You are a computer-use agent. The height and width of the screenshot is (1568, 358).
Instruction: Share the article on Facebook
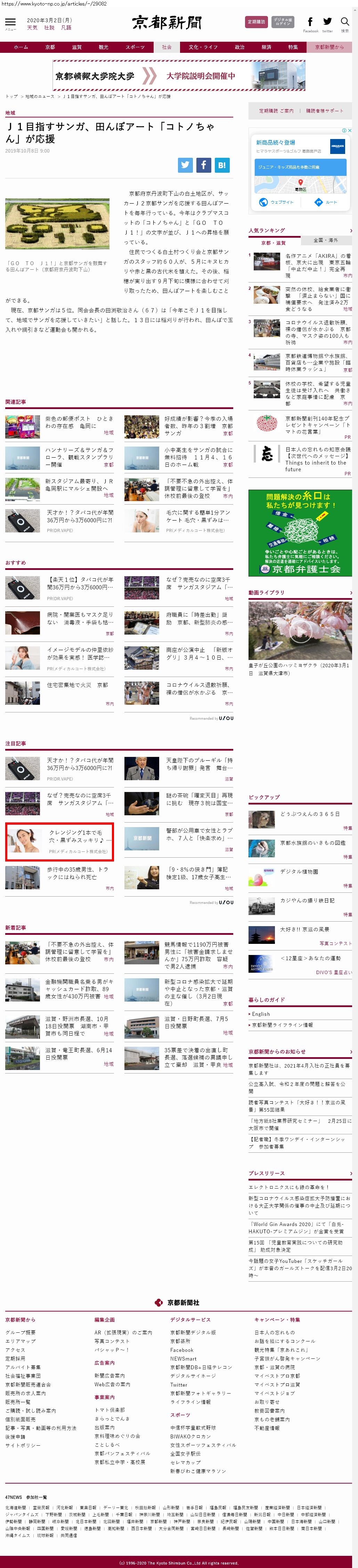[203, 164]
